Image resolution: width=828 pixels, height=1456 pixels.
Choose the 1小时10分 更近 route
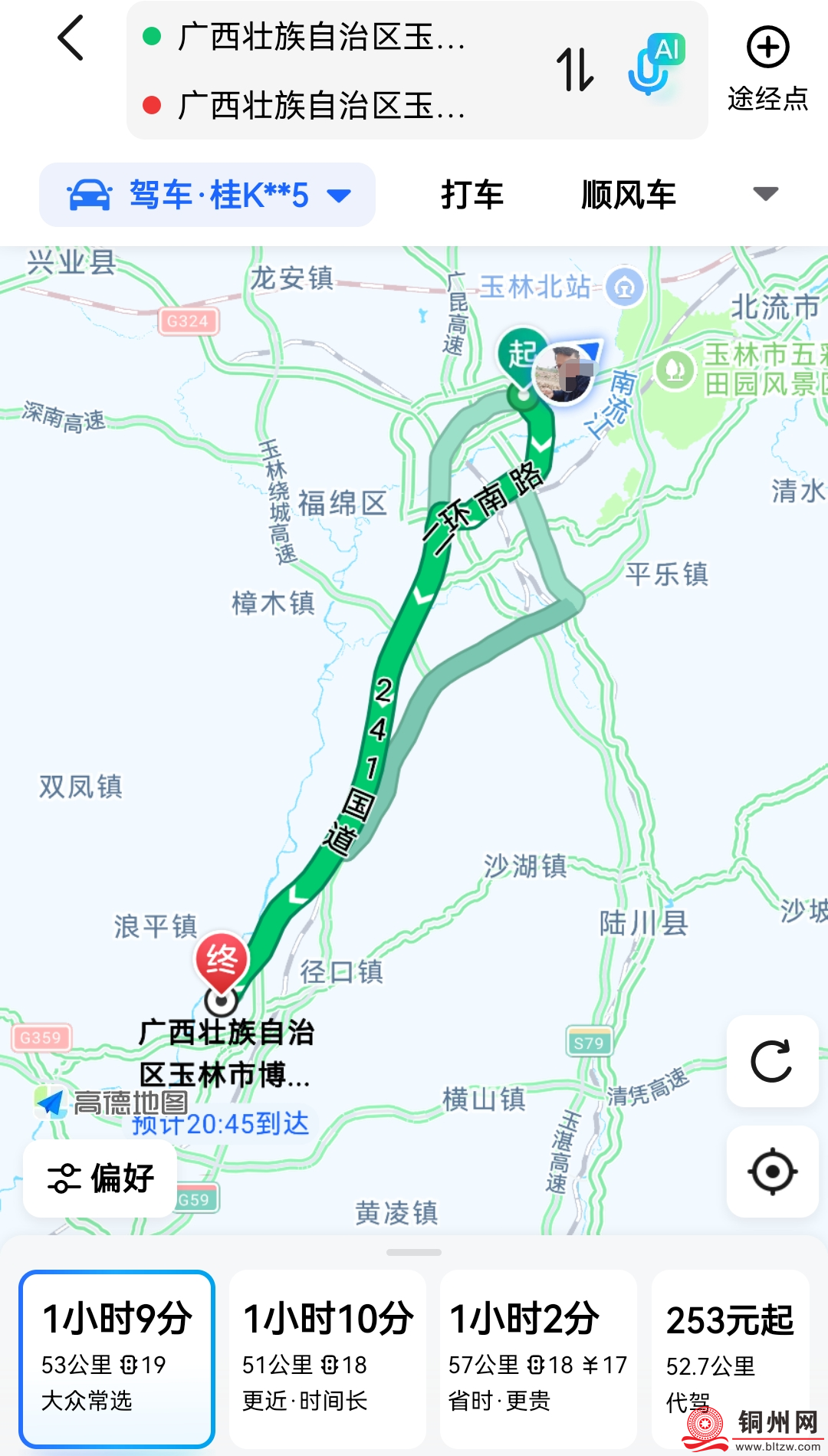click(327, 1358)
